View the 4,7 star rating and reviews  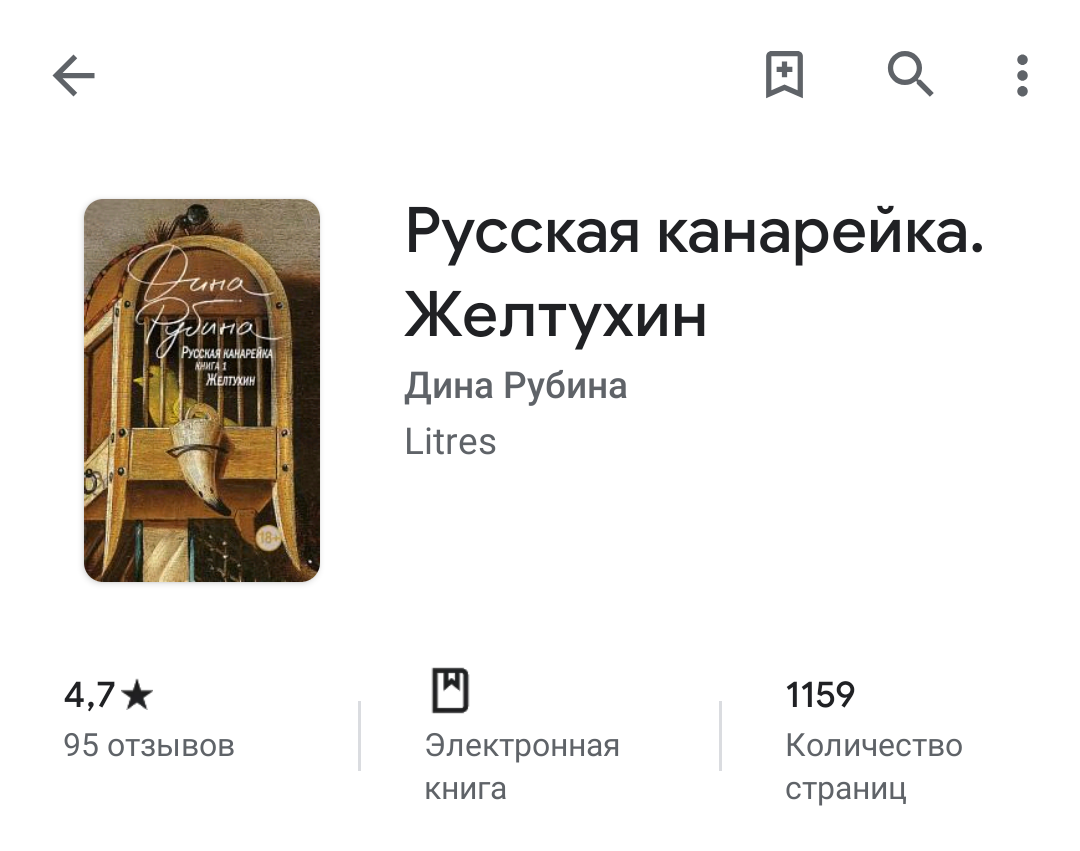pyautogui.click(x=148, y=720)
